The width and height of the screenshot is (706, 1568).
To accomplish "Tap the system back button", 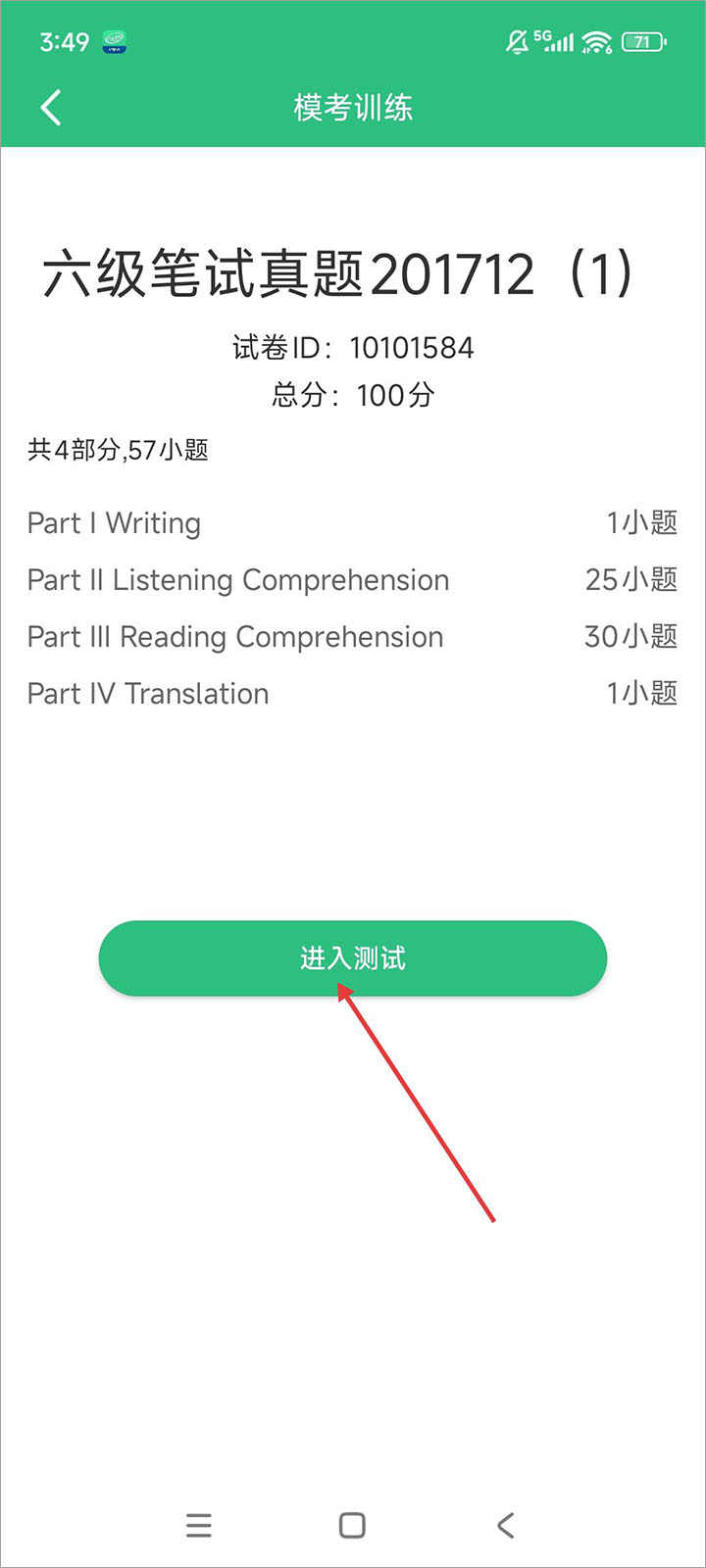I will (x=505, y=1525).
